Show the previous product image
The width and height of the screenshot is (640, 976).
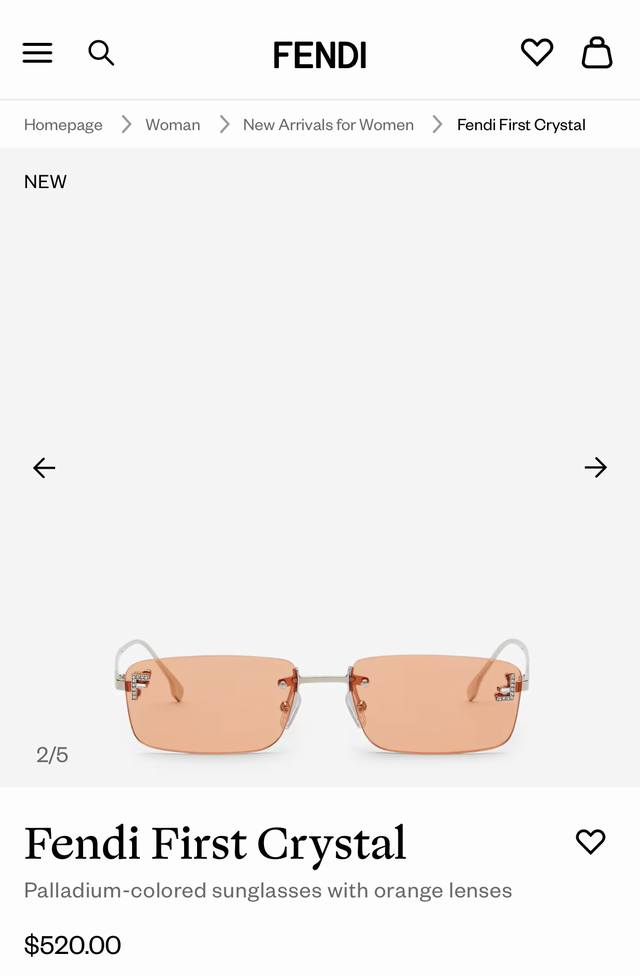(x=44, y=467)
